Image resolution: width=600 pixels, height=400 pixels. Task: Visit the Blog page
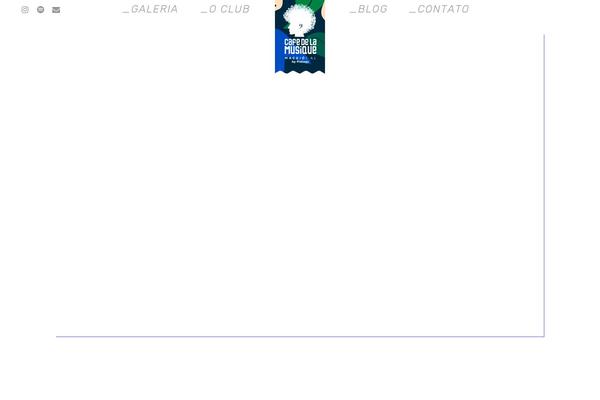pyautogui.click(x=368, y=9)
